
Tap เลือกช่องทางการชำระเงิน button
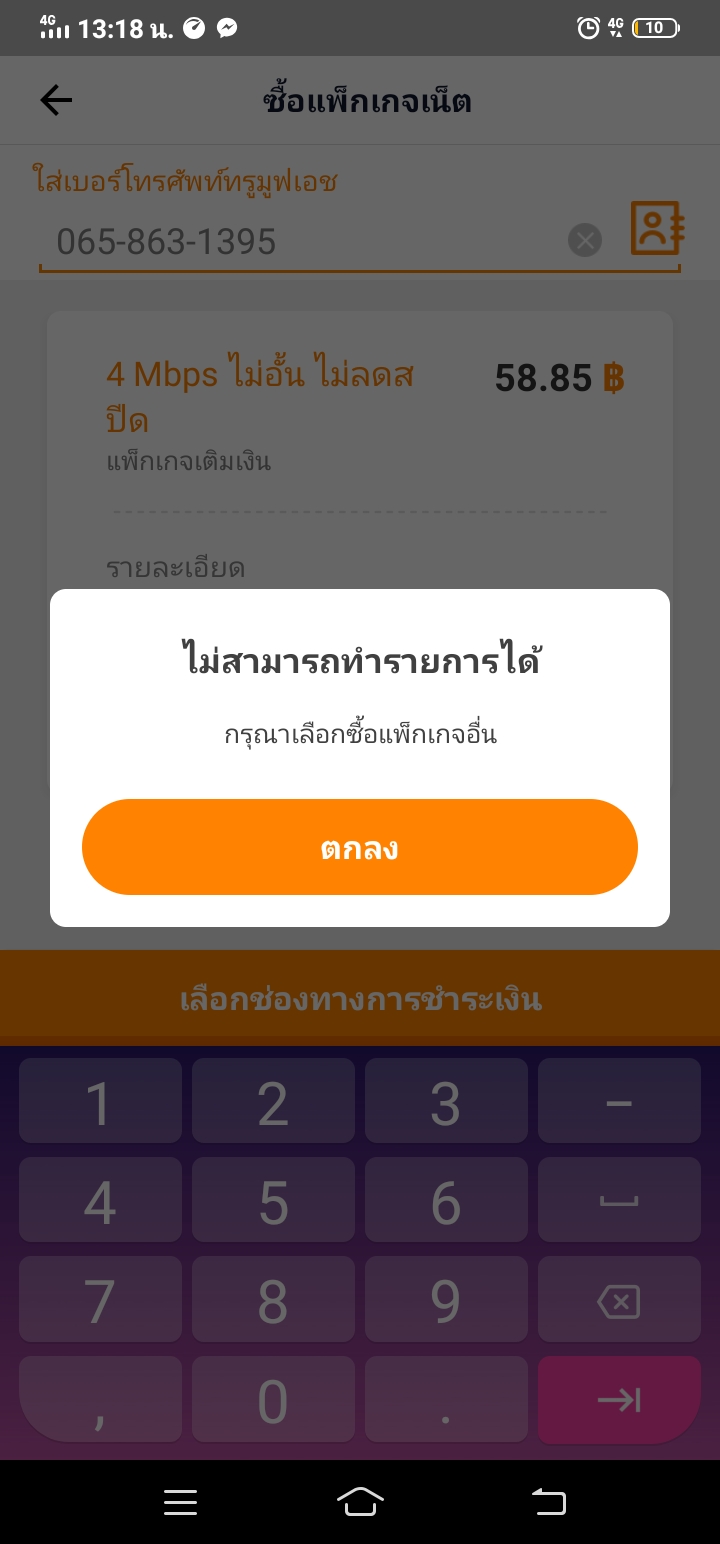pos(360,999)
